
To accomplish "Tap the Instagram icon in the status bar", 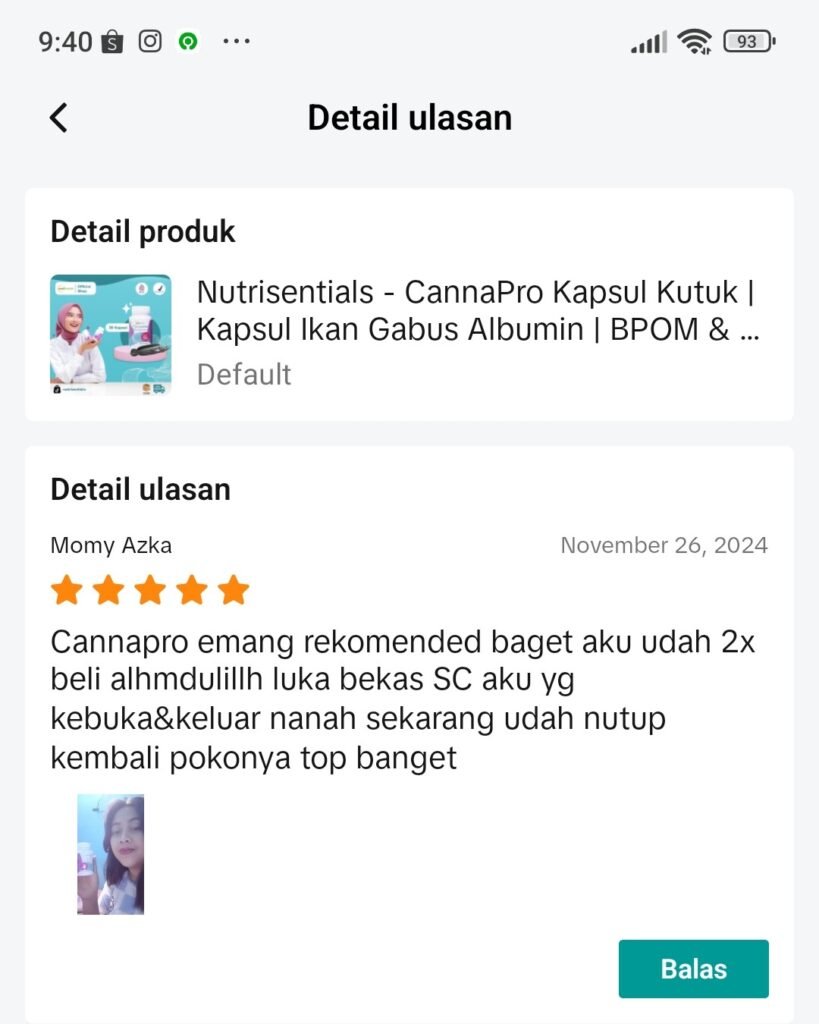I will [150, 41].
